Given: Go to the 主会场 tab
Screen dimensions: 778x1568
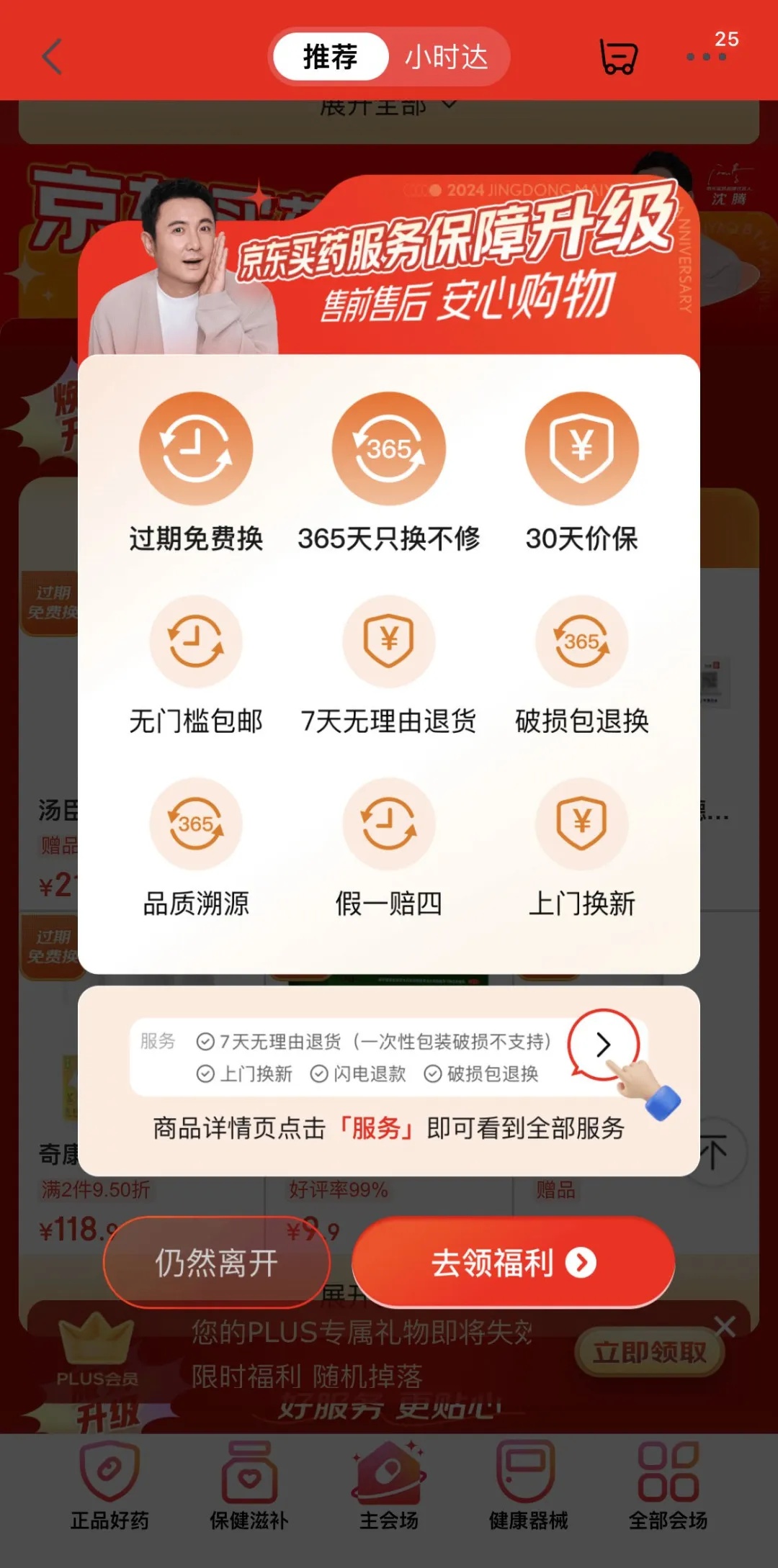Looking at the screenshot, I should [x=389, y=1486].
